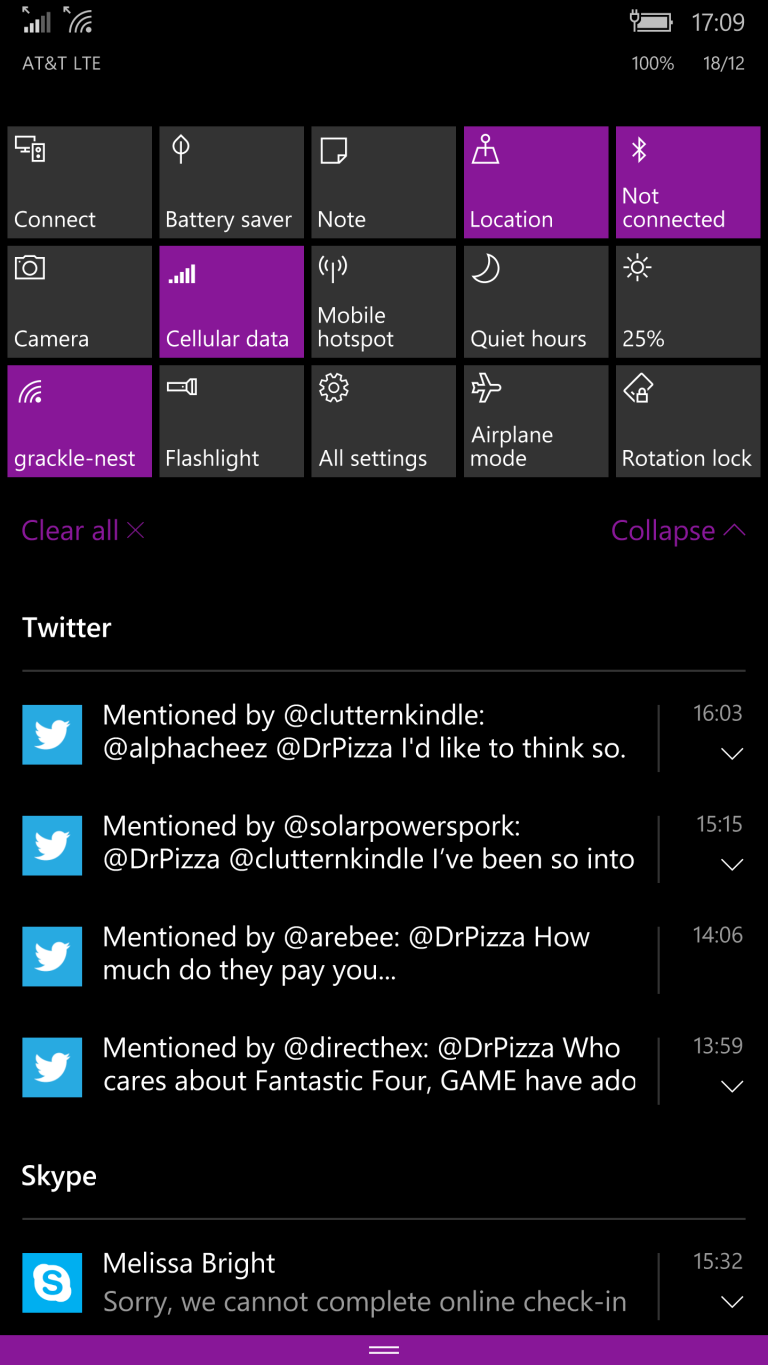Expand Melissa Bright's Skype message
The height and width of the screenshot is (1365, 768).
(731, 1301)
